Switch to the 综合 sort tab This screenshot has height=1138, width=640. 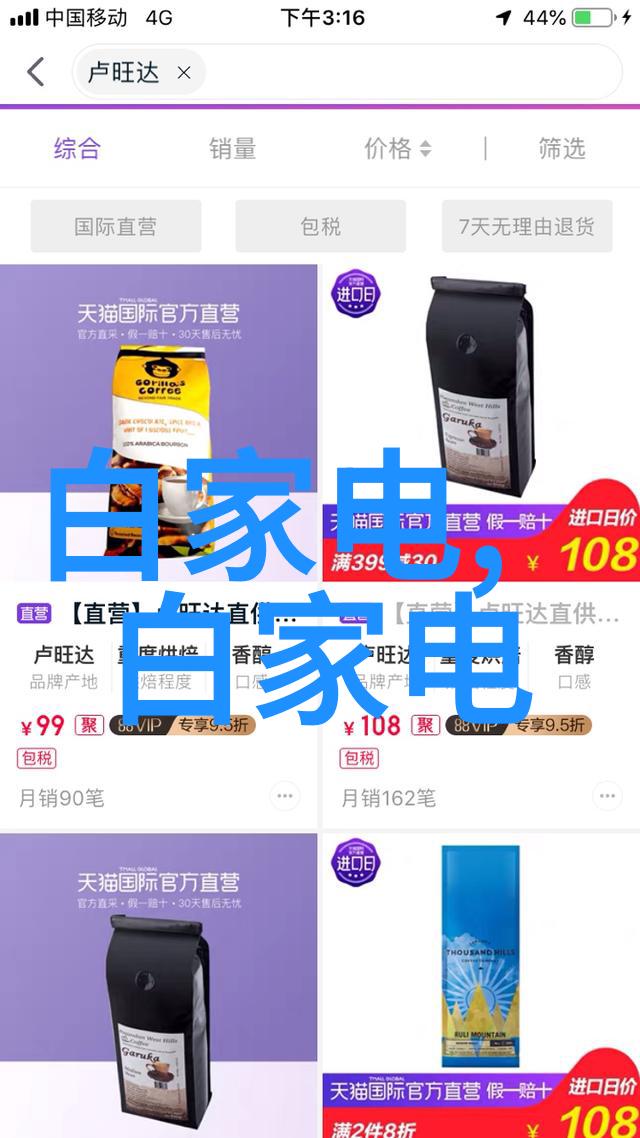click(77, 149)
